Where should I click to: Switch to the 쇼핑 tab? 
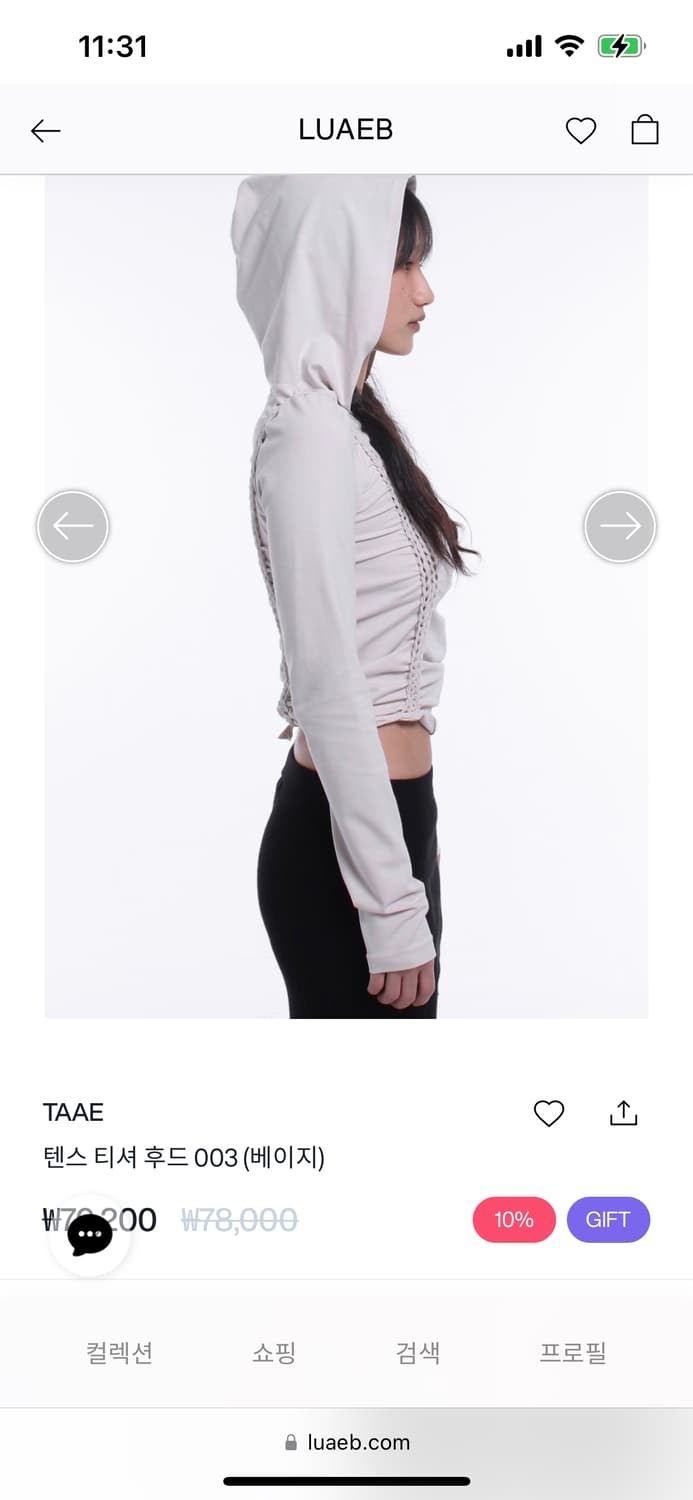pos(274,1353)
